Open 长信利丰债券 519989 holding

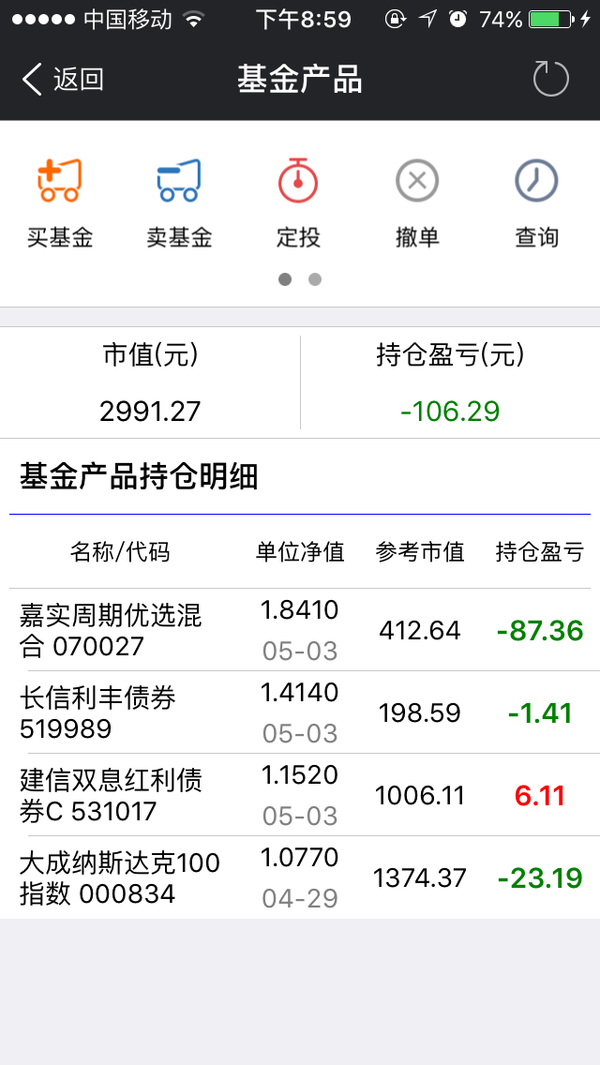(x=300, y=712)
